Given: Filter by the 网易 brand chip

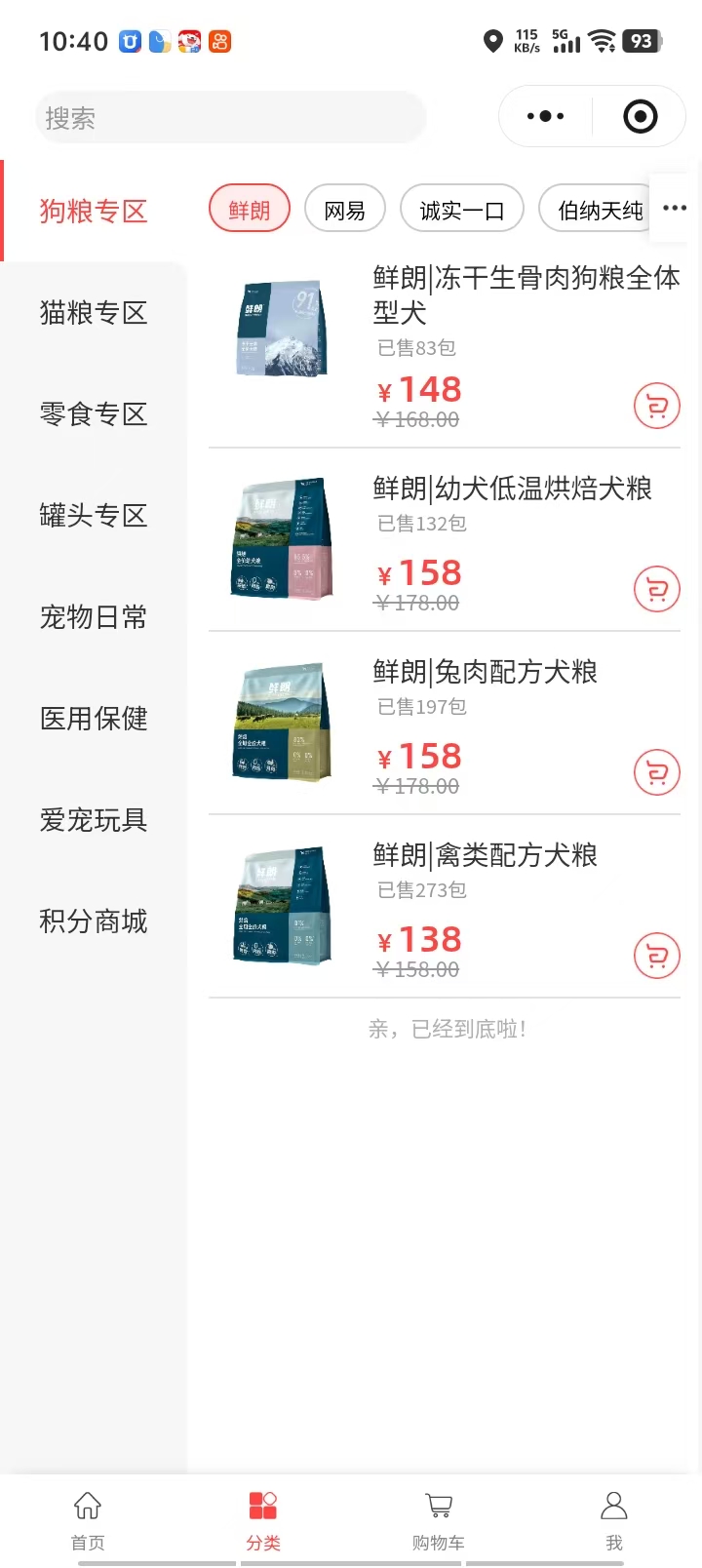Looking at the screenshot, I should click(x=345, y=210).
